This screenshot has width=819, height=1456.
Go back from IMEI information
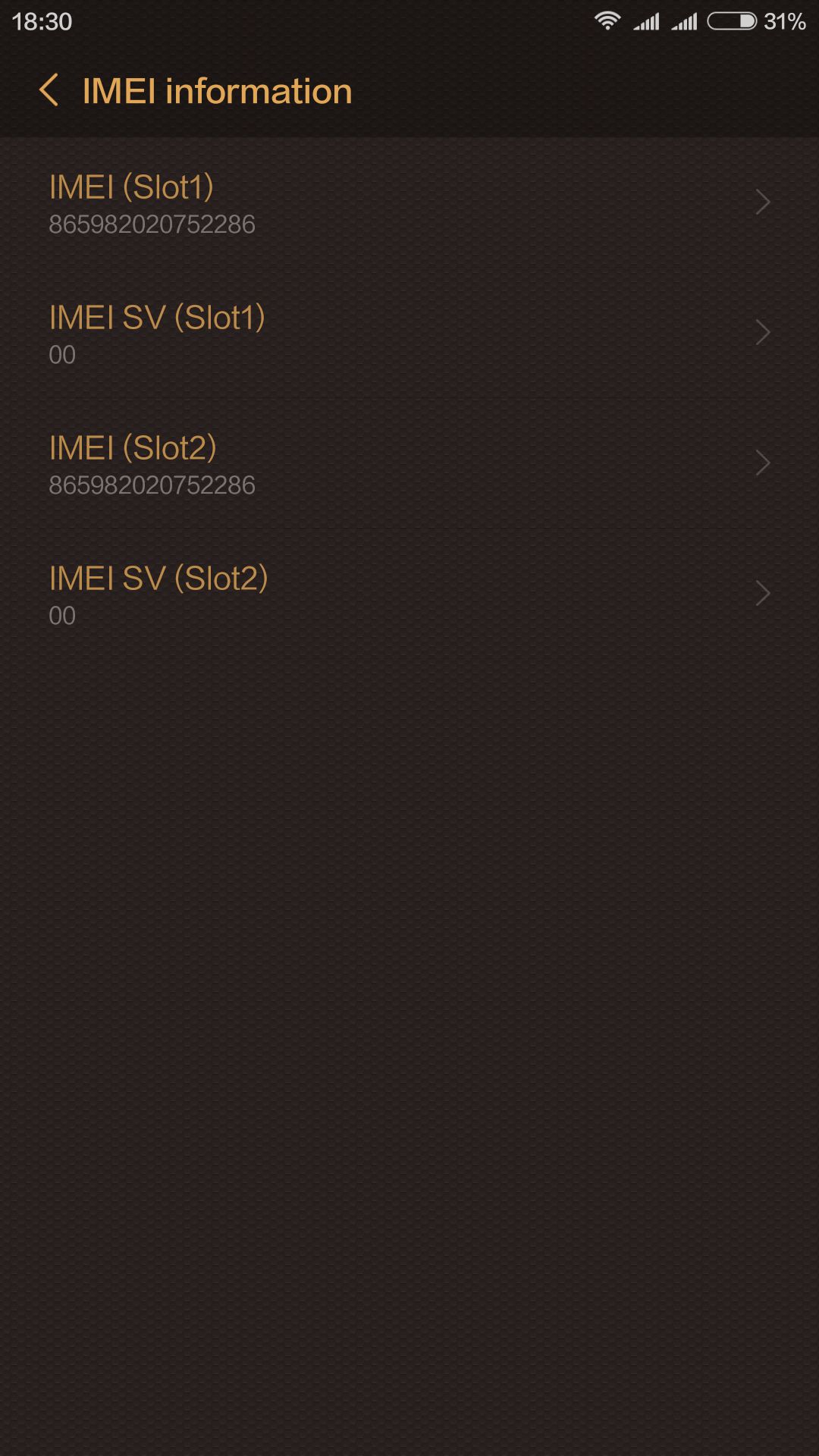pyautogui.click(x=49, y=90)
